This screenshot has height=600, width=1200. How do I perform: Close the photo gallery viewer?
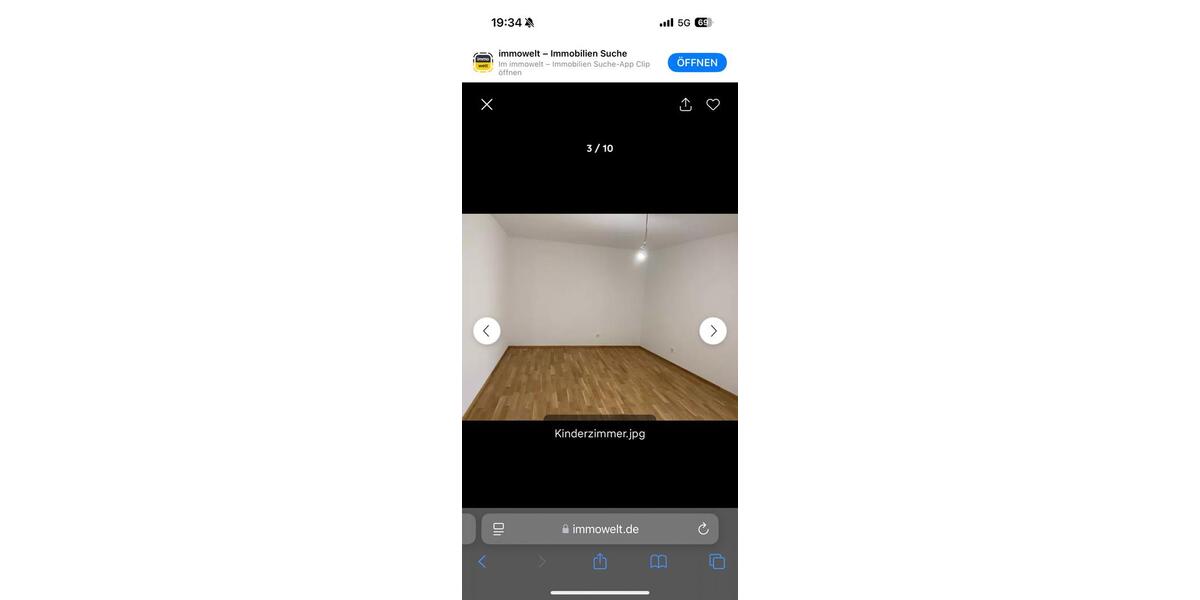point(487,105)
